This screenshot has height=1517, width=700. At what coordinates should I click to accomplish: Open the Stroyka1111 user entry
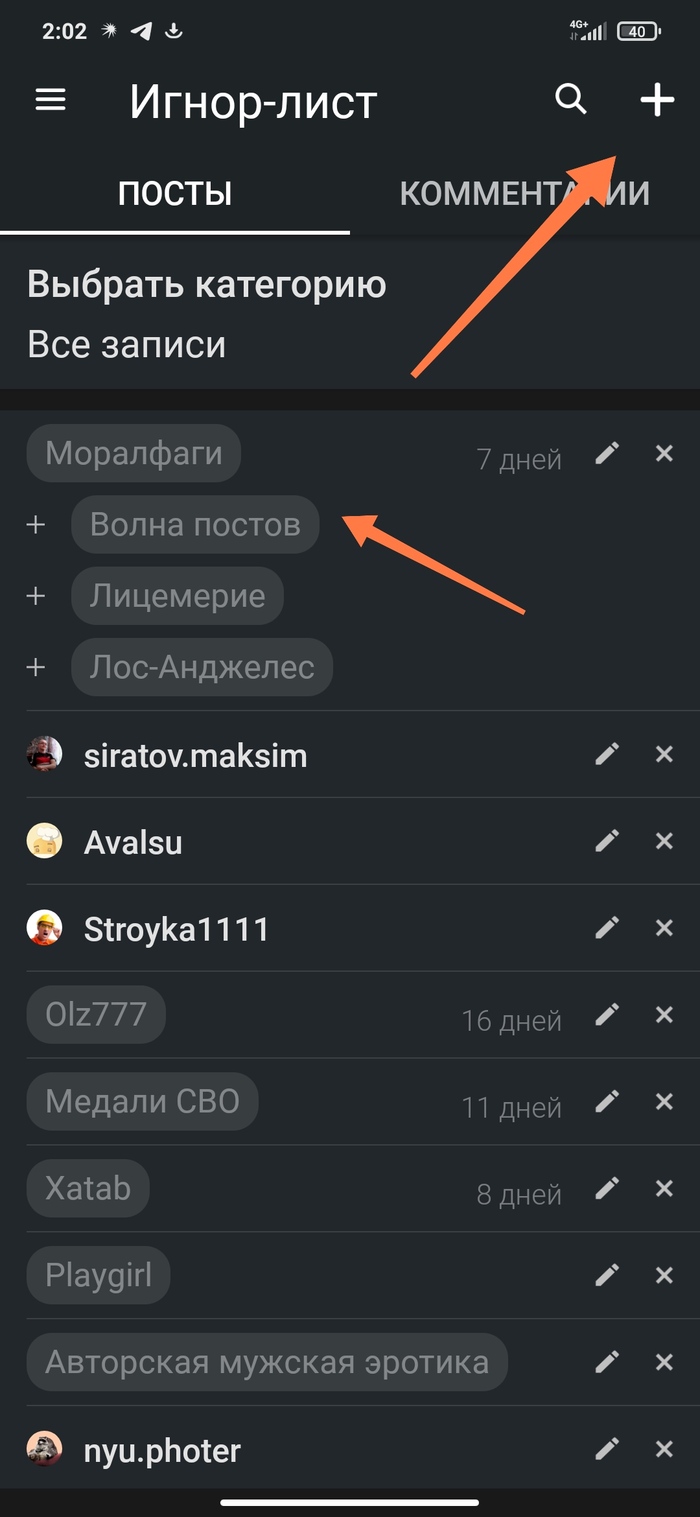(177, 929)
